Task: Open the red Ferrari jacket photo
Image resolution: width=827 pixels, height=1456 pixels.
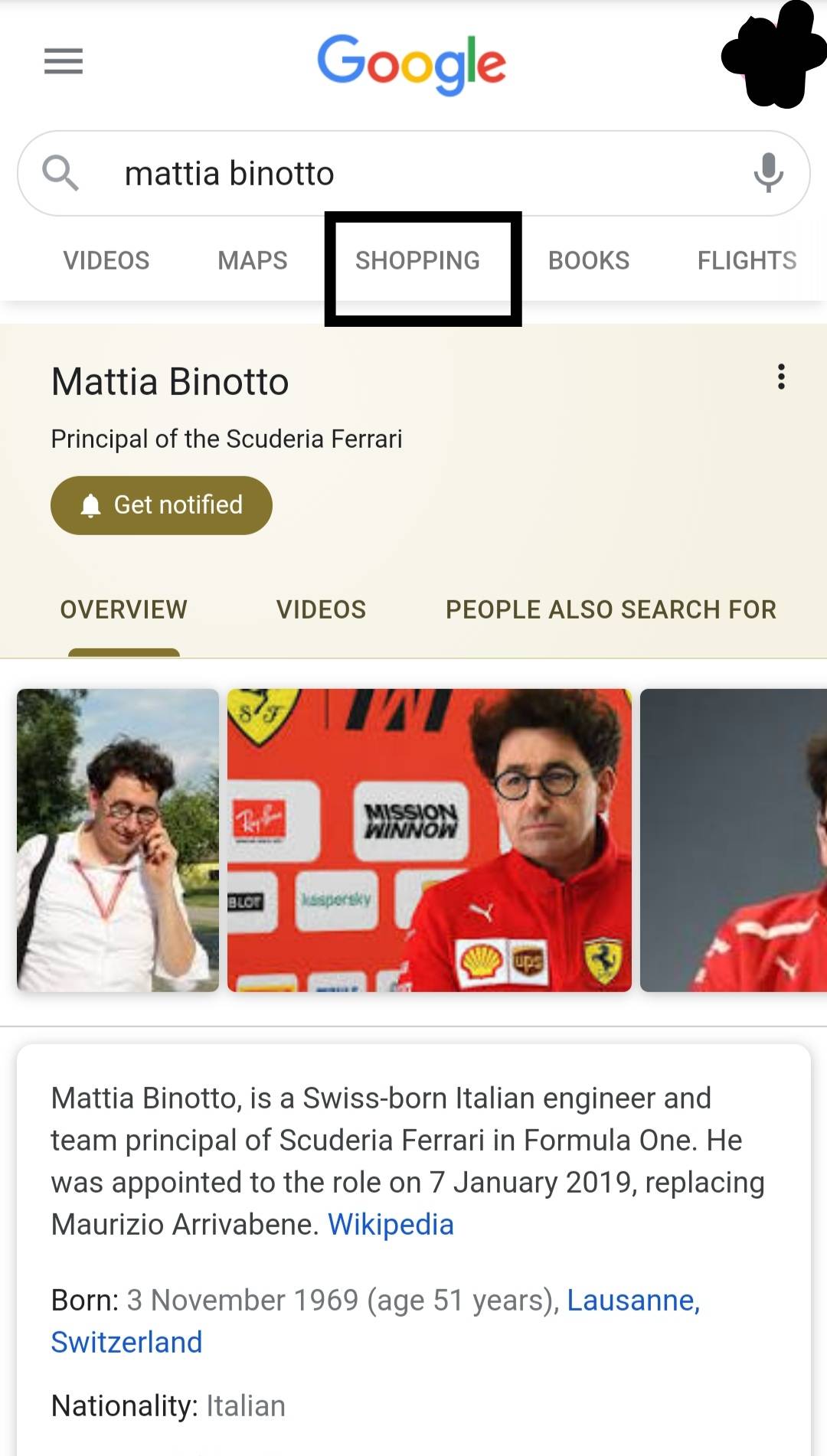Action: (429, 840)
